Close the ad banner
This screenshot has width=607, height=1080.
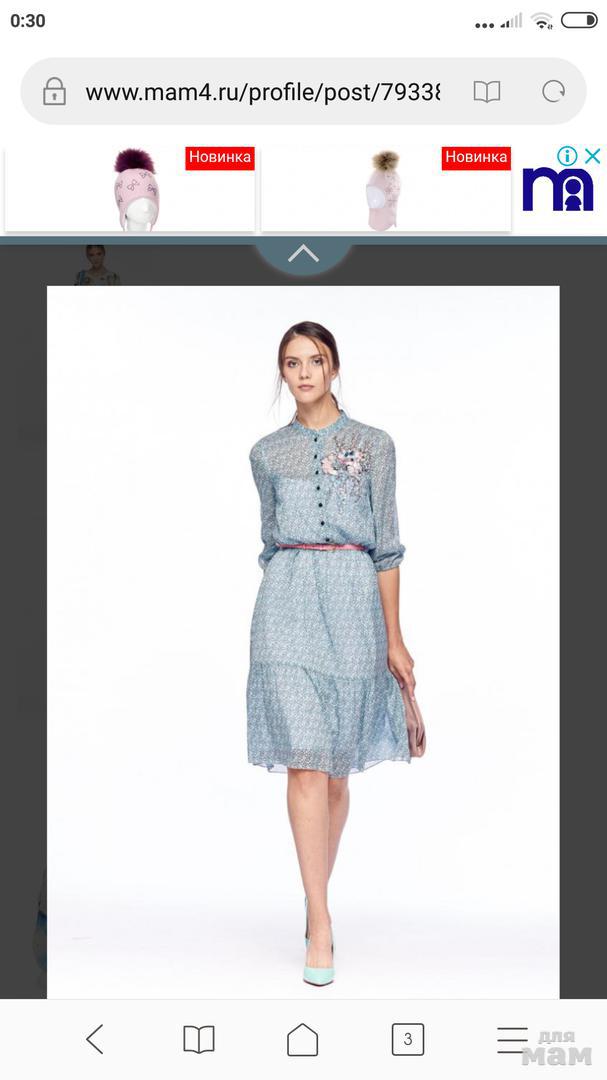[593, 156]
